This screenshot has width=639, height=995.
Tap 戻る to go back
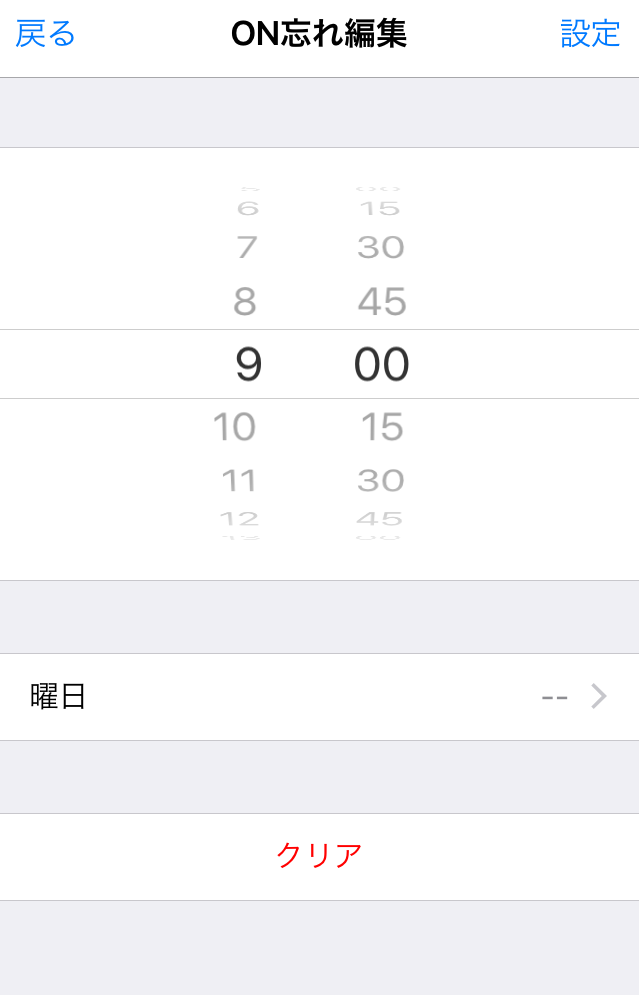tap(46, 34)
